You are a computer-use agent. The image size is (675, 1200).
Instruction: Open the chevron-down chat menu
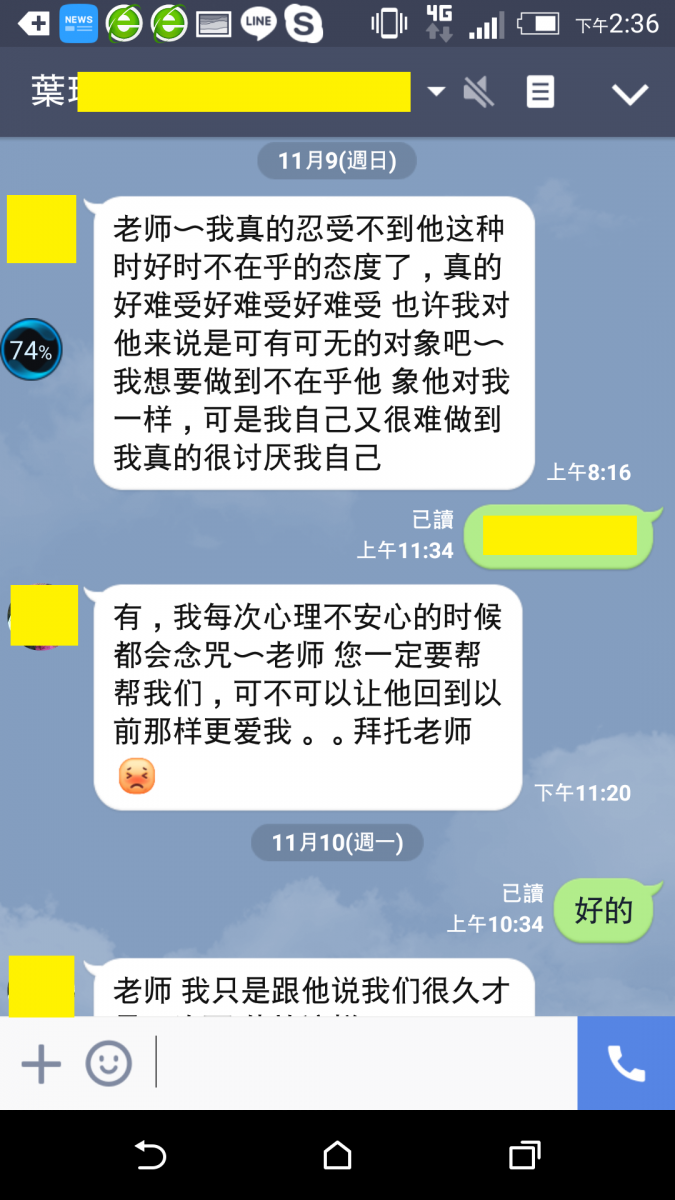[x=630, y=94]
